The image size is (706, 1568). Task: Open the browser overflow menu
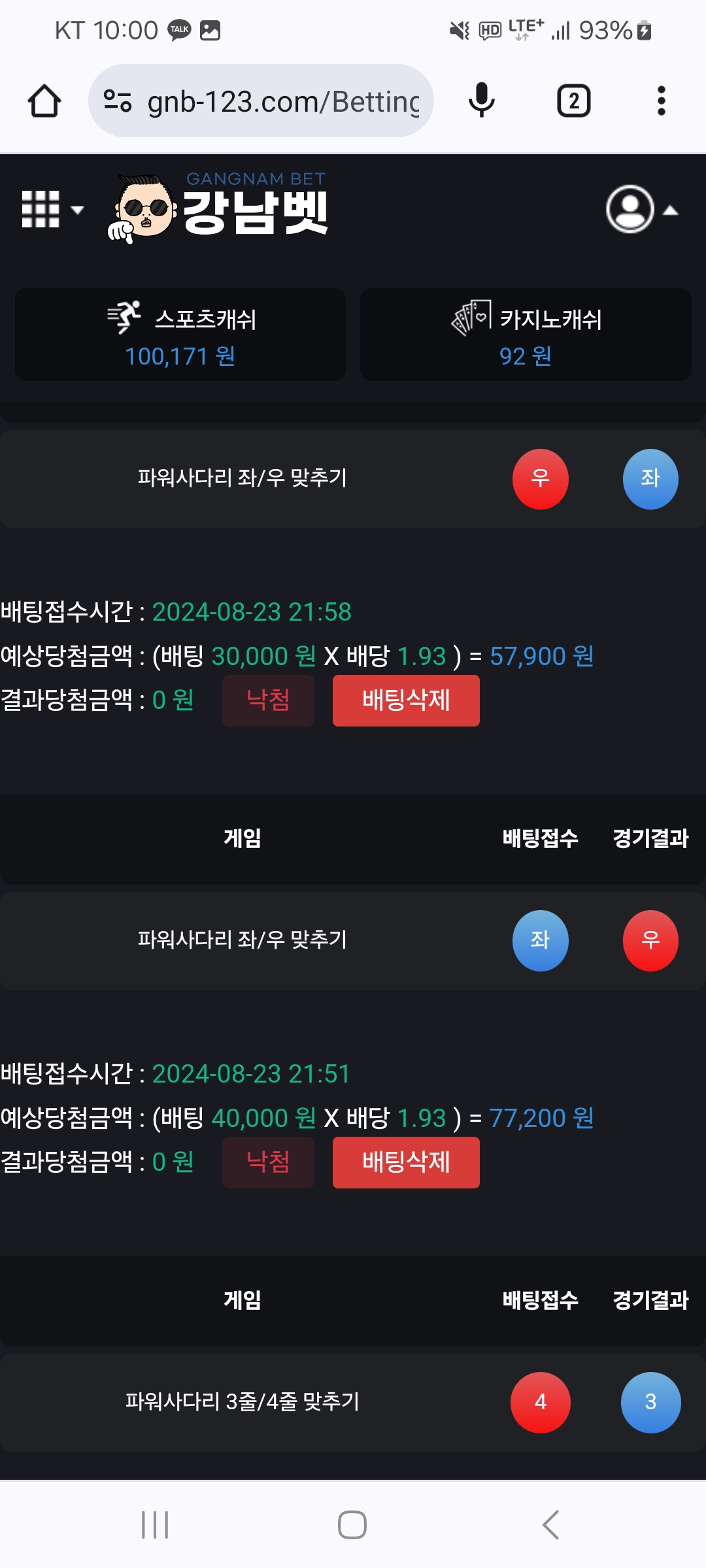pyautogui.click(x=661, y=101)
